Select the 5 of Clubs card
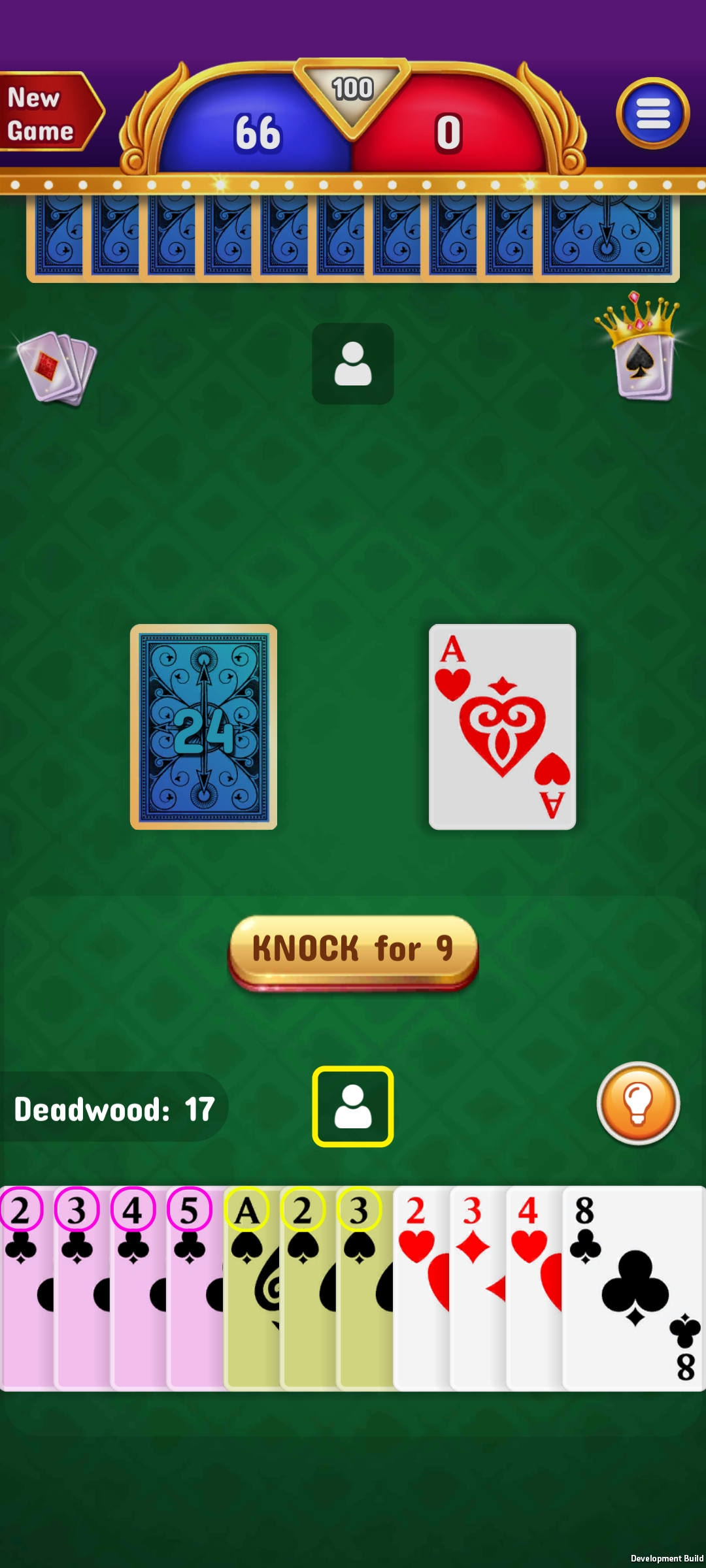 pos(193,1287)
